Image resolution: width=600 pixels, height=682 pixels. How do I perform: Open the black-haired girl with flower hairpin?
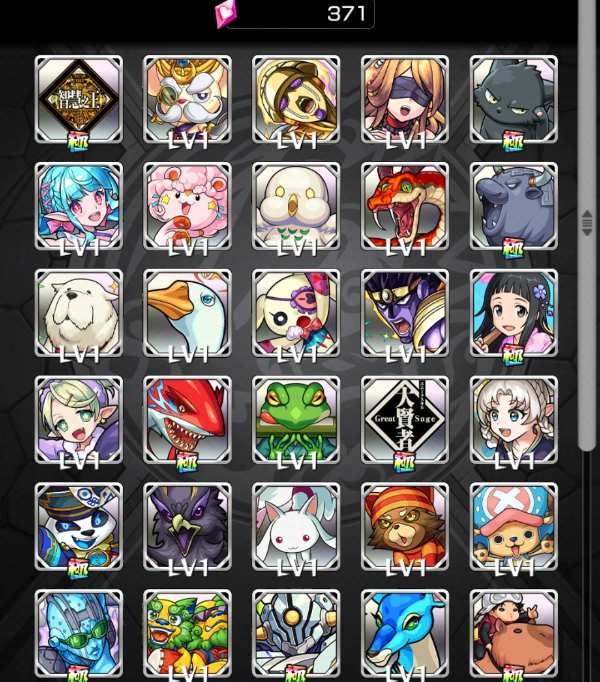[513, 312]
